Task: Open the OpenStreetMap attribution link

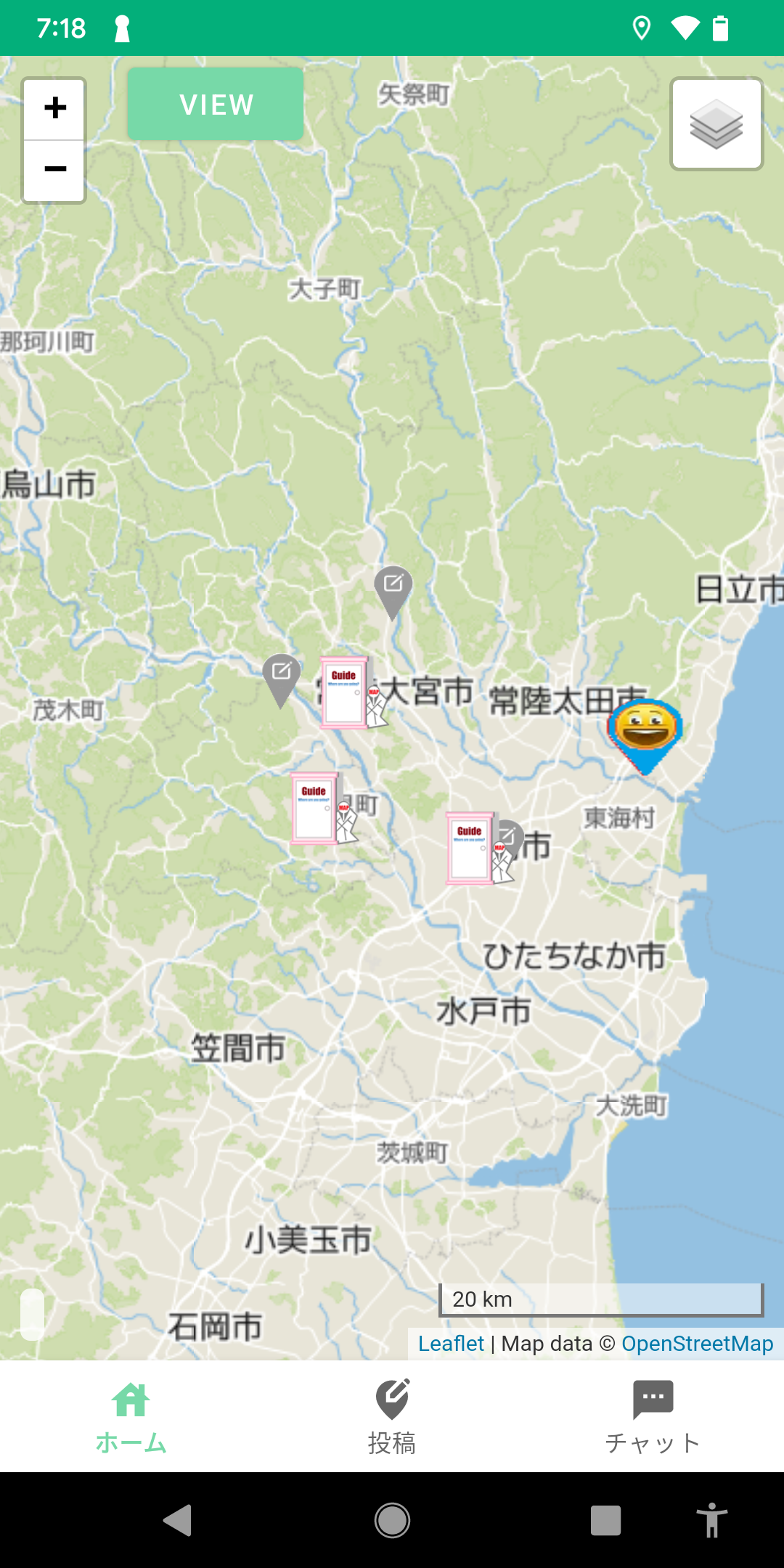Action: 697,1344
